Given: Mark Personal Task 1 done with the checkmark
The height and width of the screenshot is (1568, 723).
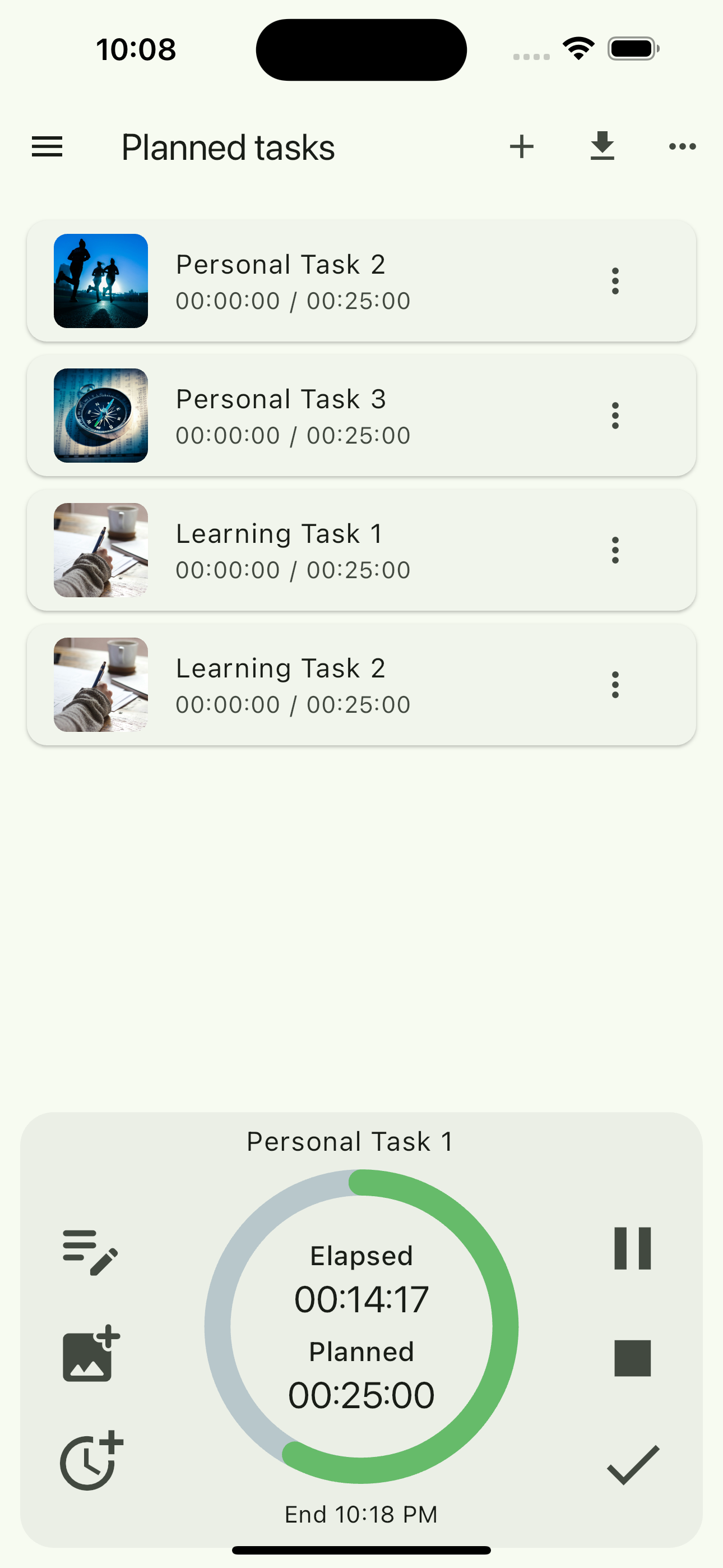Looking at the screenshot, I should (x=632, y=1461).
